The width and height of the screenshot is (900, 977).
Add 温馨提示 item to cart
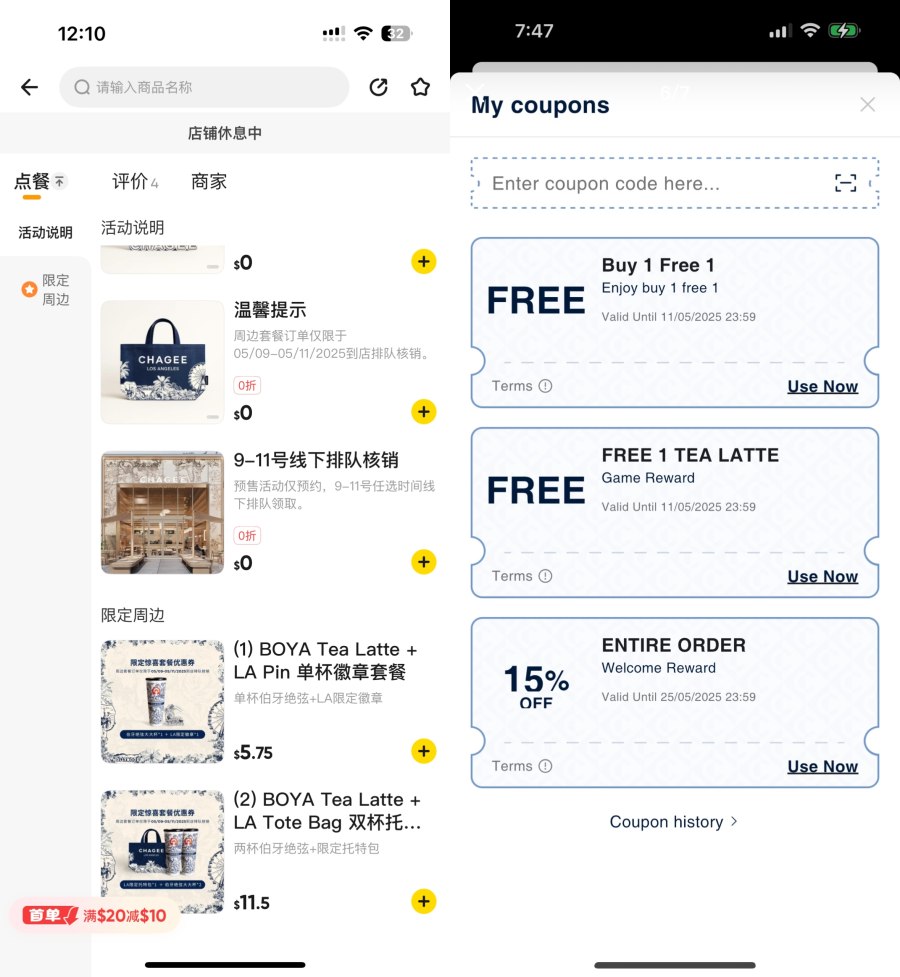point(423,411)
